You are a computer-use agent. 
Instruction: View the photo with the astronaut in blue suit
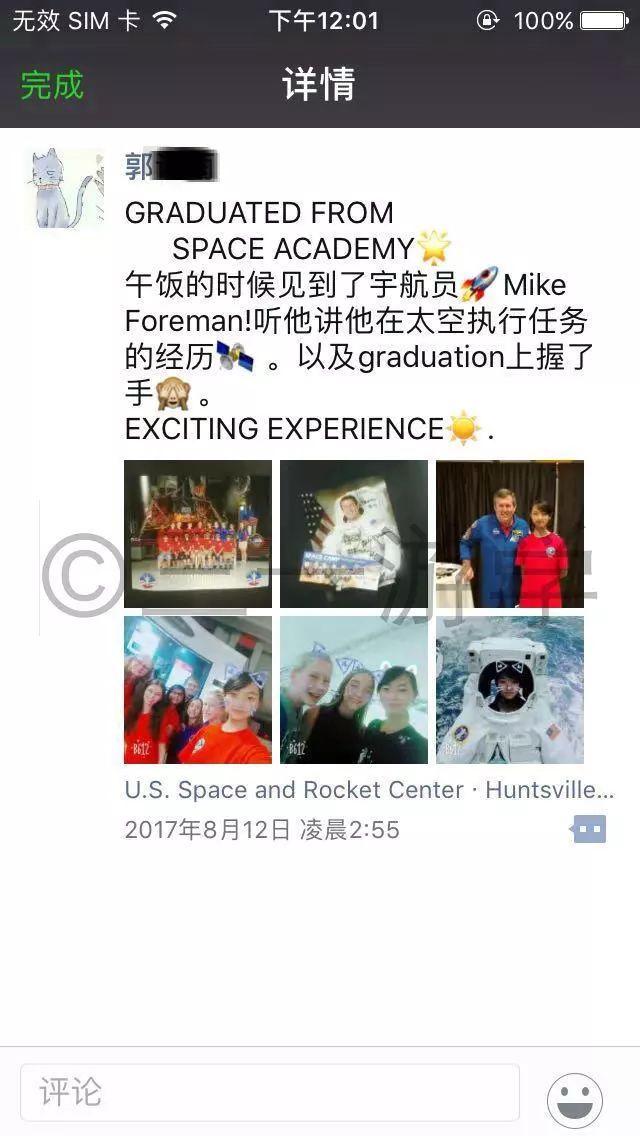click(x=510, y=534)
